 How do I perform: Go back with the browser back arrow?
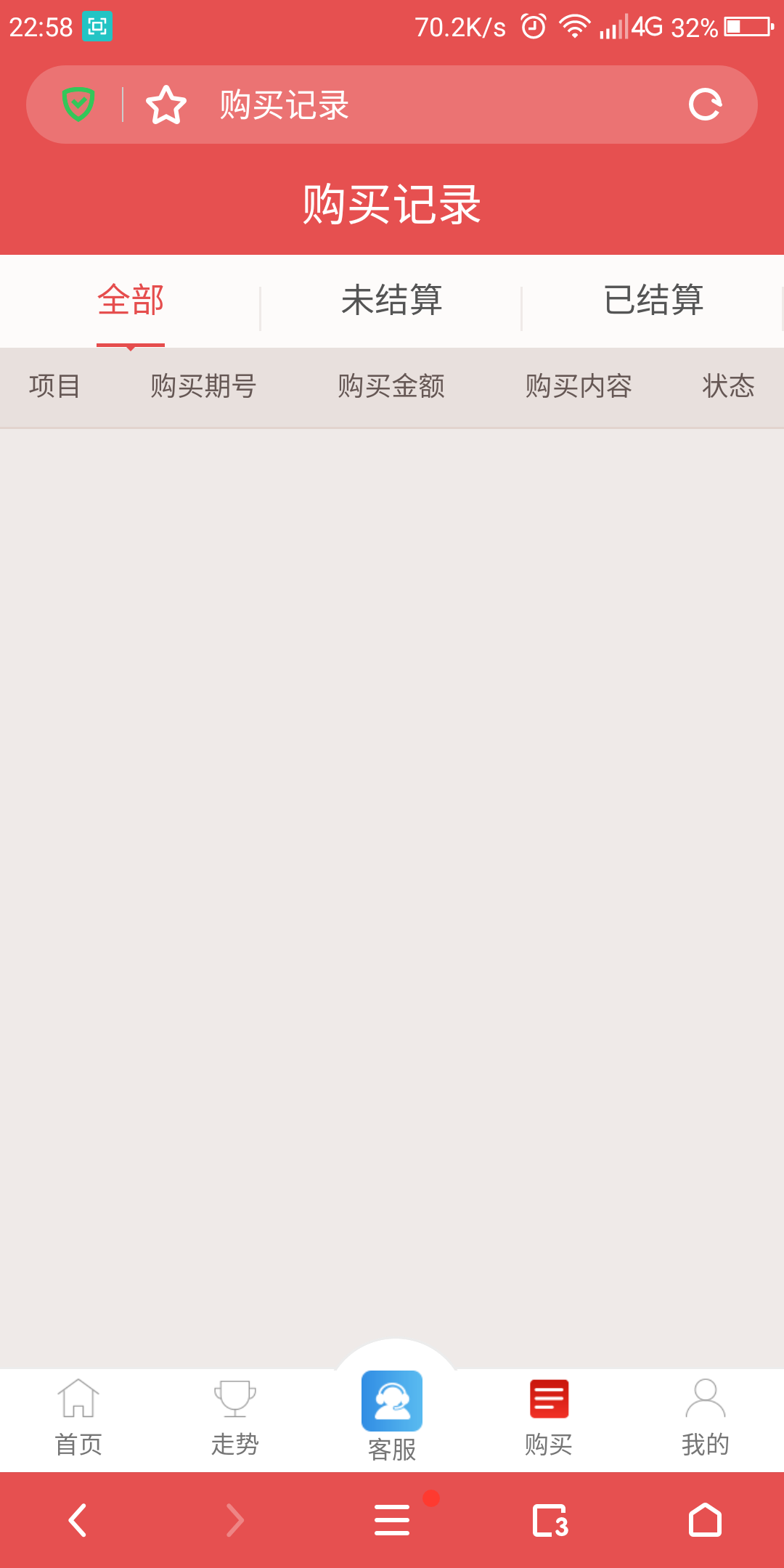[x=78, y=1520]
